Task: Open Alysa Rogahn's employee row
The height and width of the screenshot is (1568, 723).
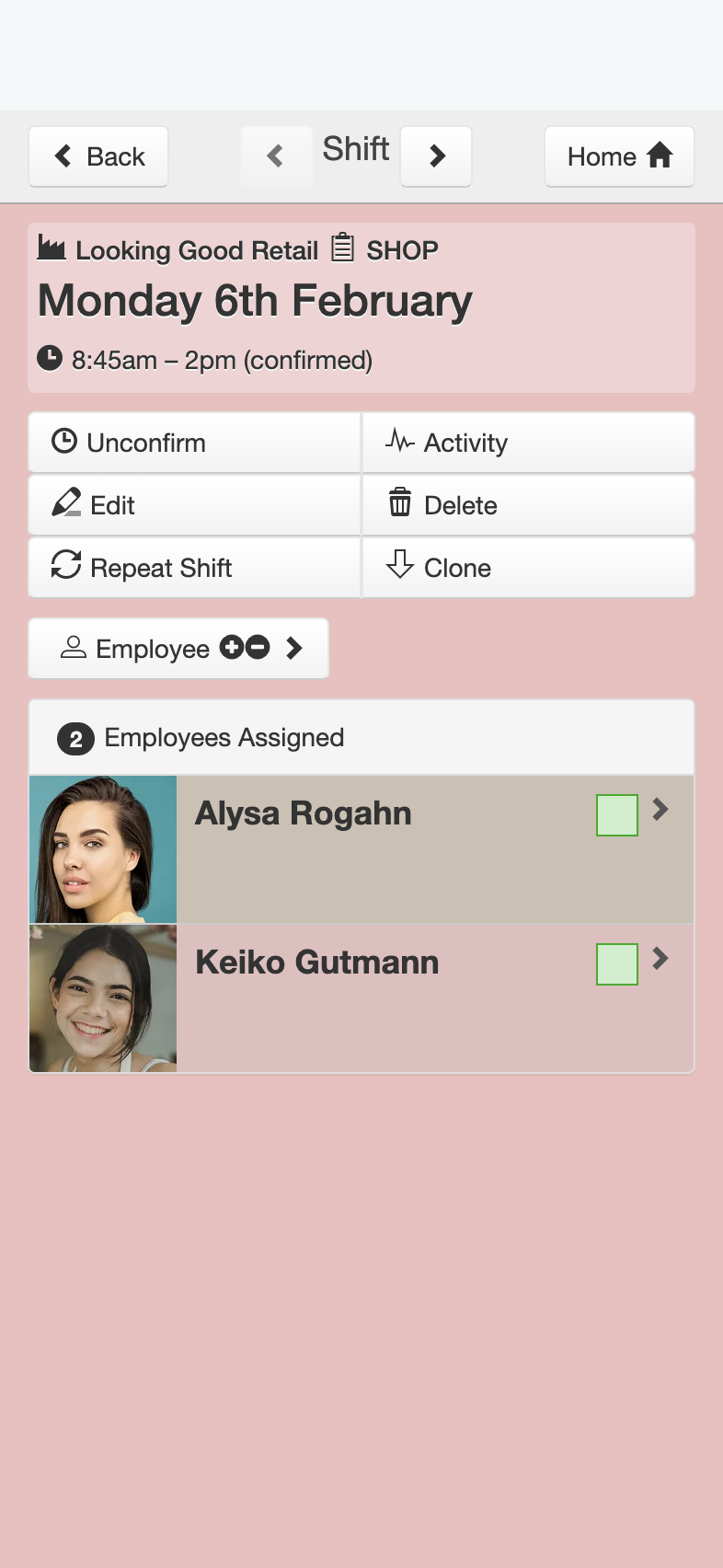Action: [x=361, y=849]
